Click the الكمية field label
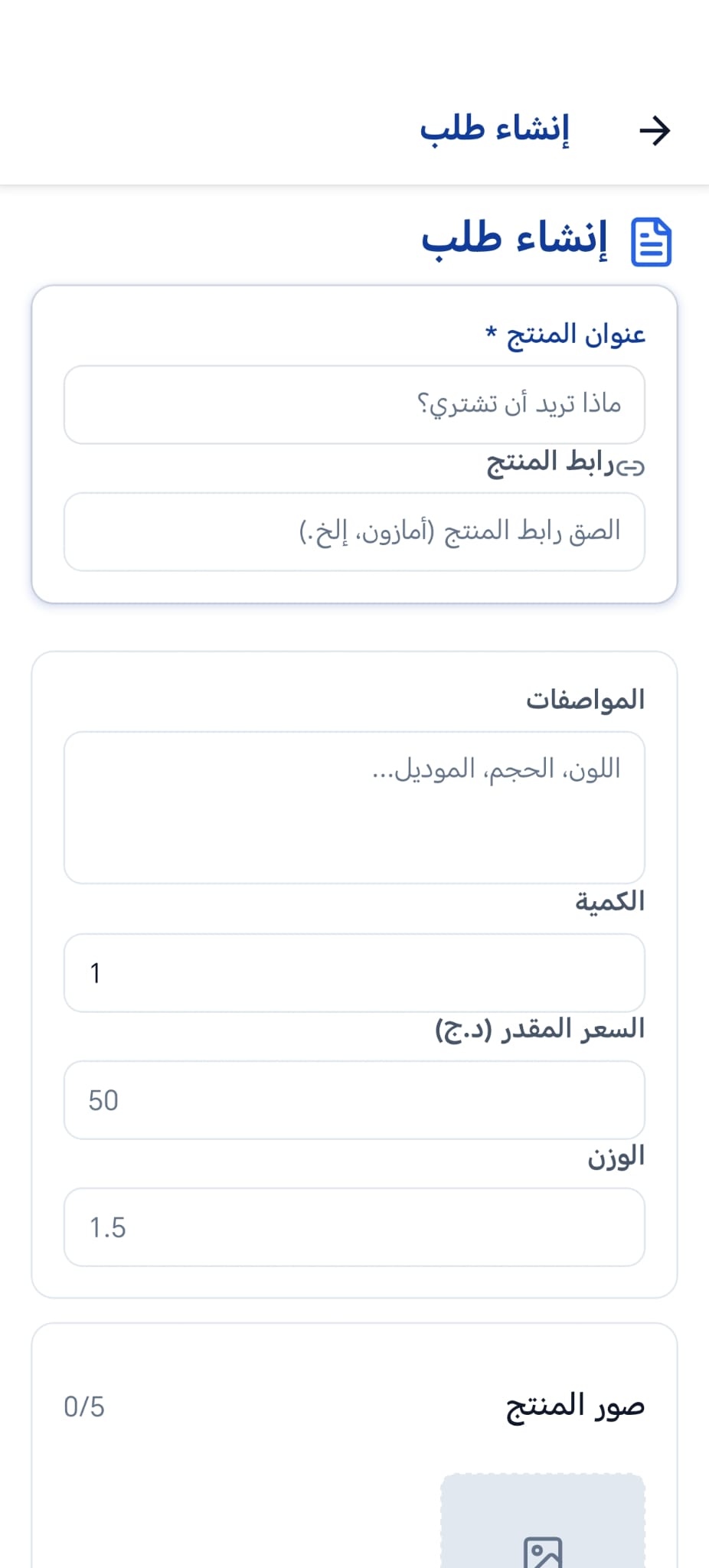This screenshot has height=1568, width=709. pyautogui.click(x=609, y=900)
